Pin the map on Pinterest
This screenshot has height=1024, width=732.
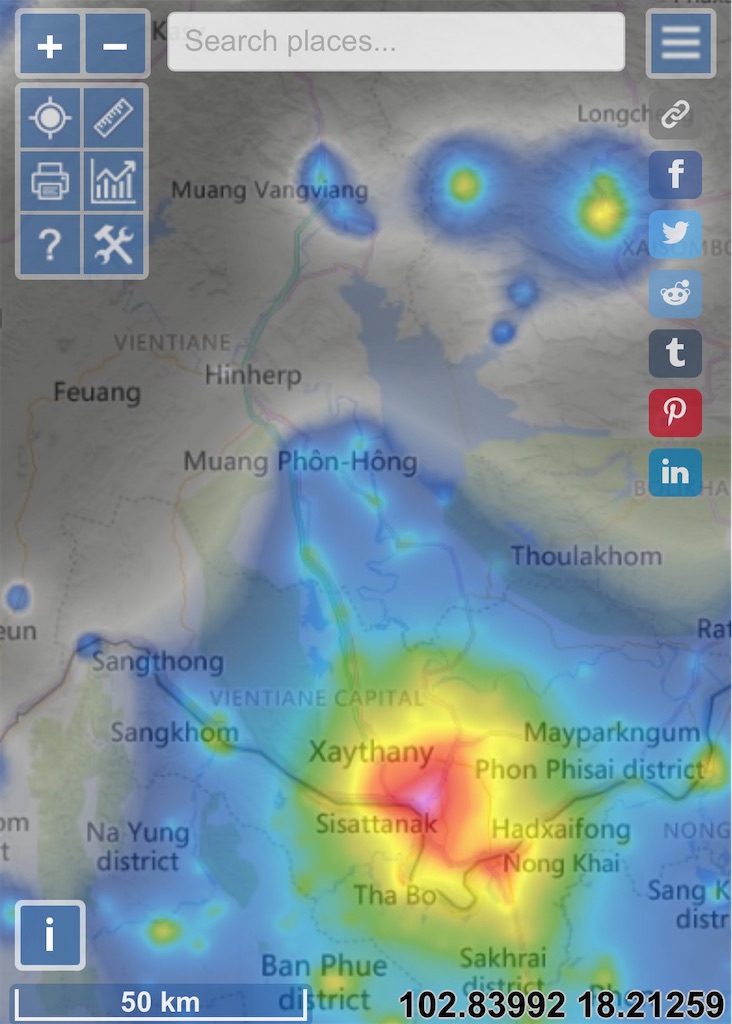tap(675, 413)
